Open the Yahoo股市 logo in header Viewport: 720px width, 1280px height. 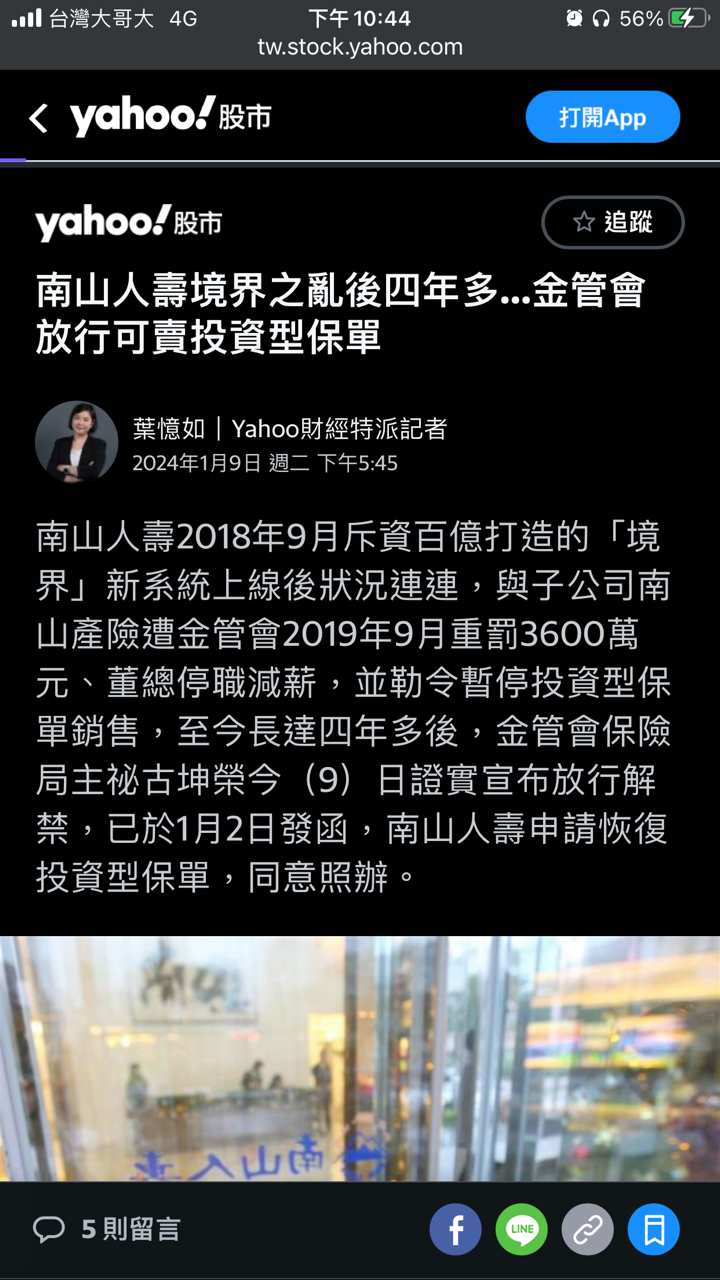(171, 118)
